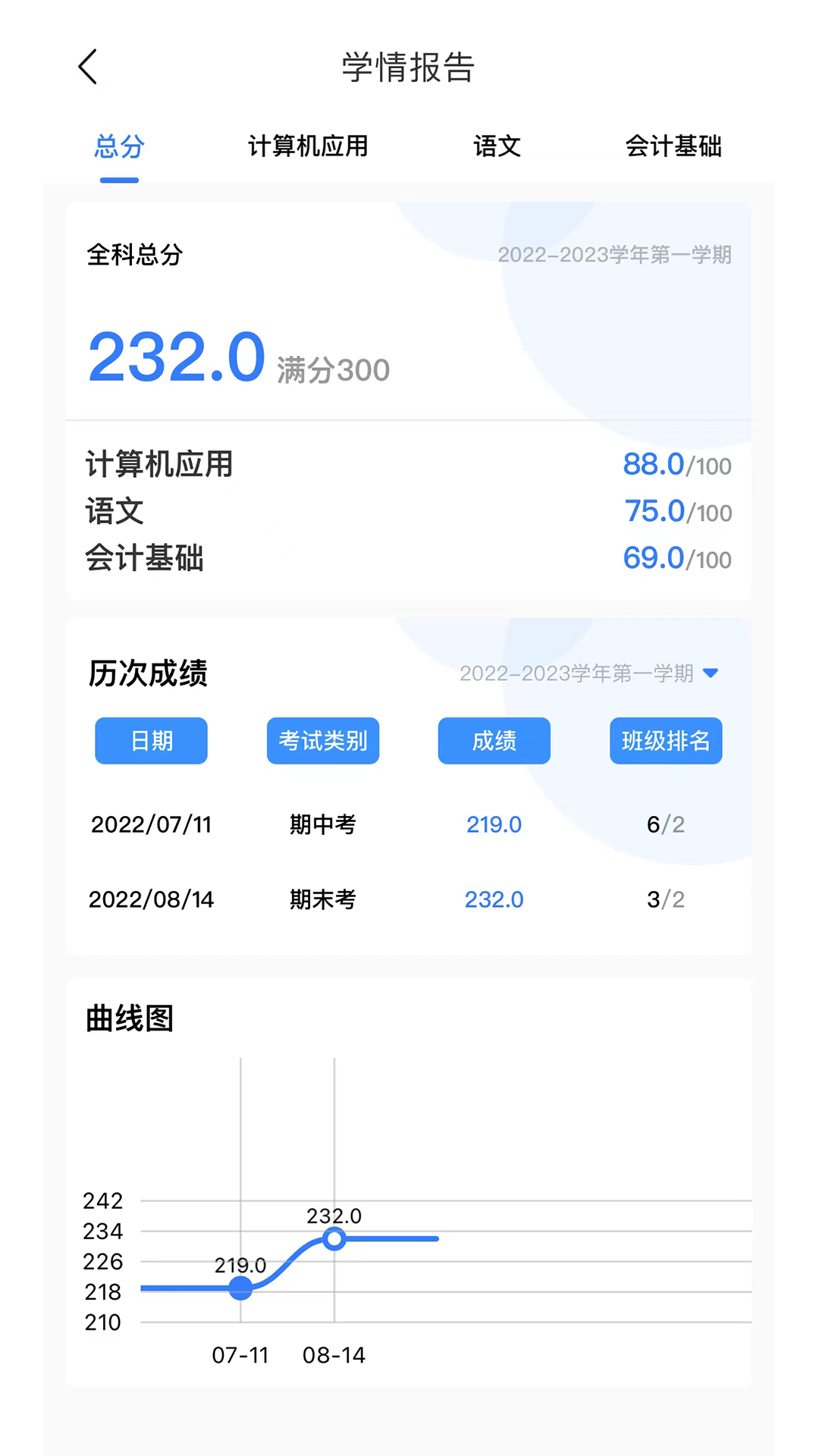Screen dimensions: 819x1456
Task: Tap the dropdown triangle beside 历次成绩
Action: pyautogui.click(x=711, y=673)
